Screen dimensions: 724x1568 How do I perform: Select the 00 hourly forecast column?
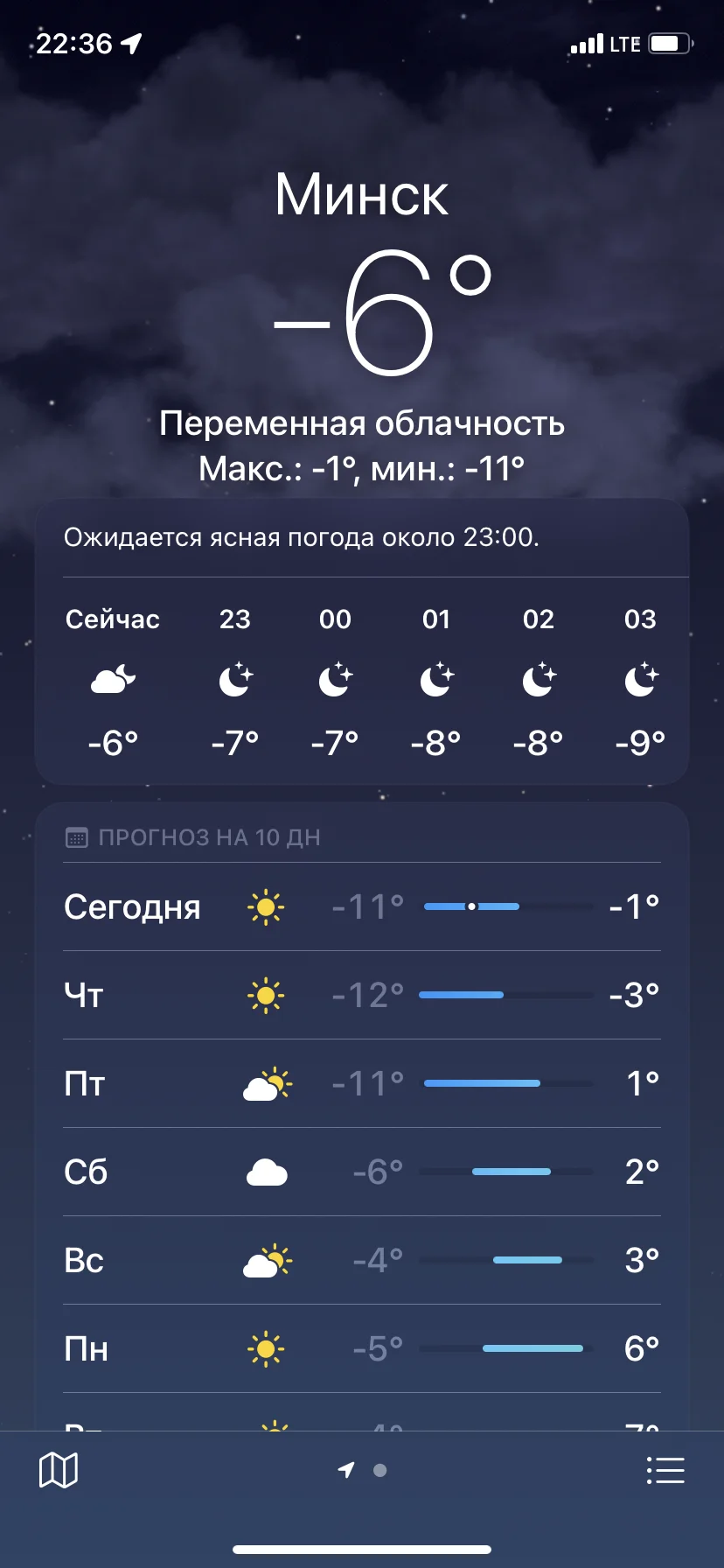point(335,681)
